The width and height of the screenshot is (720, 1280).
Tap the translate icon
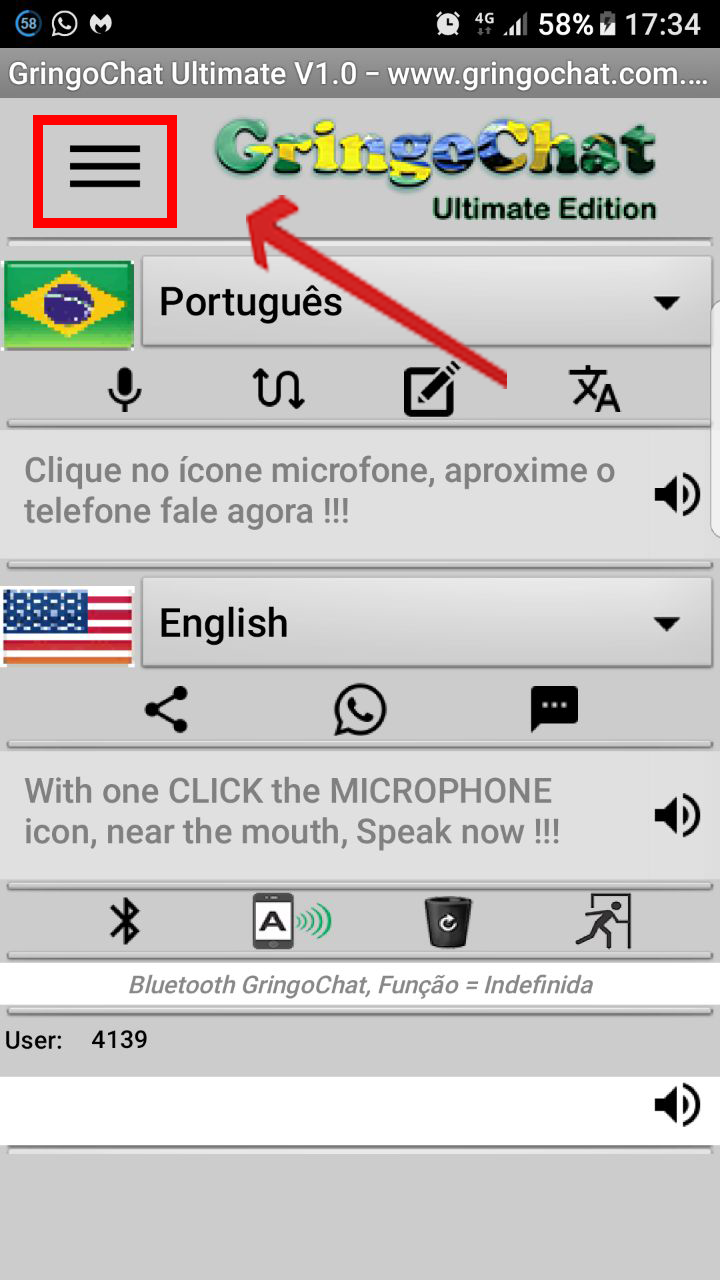(595, 388)
